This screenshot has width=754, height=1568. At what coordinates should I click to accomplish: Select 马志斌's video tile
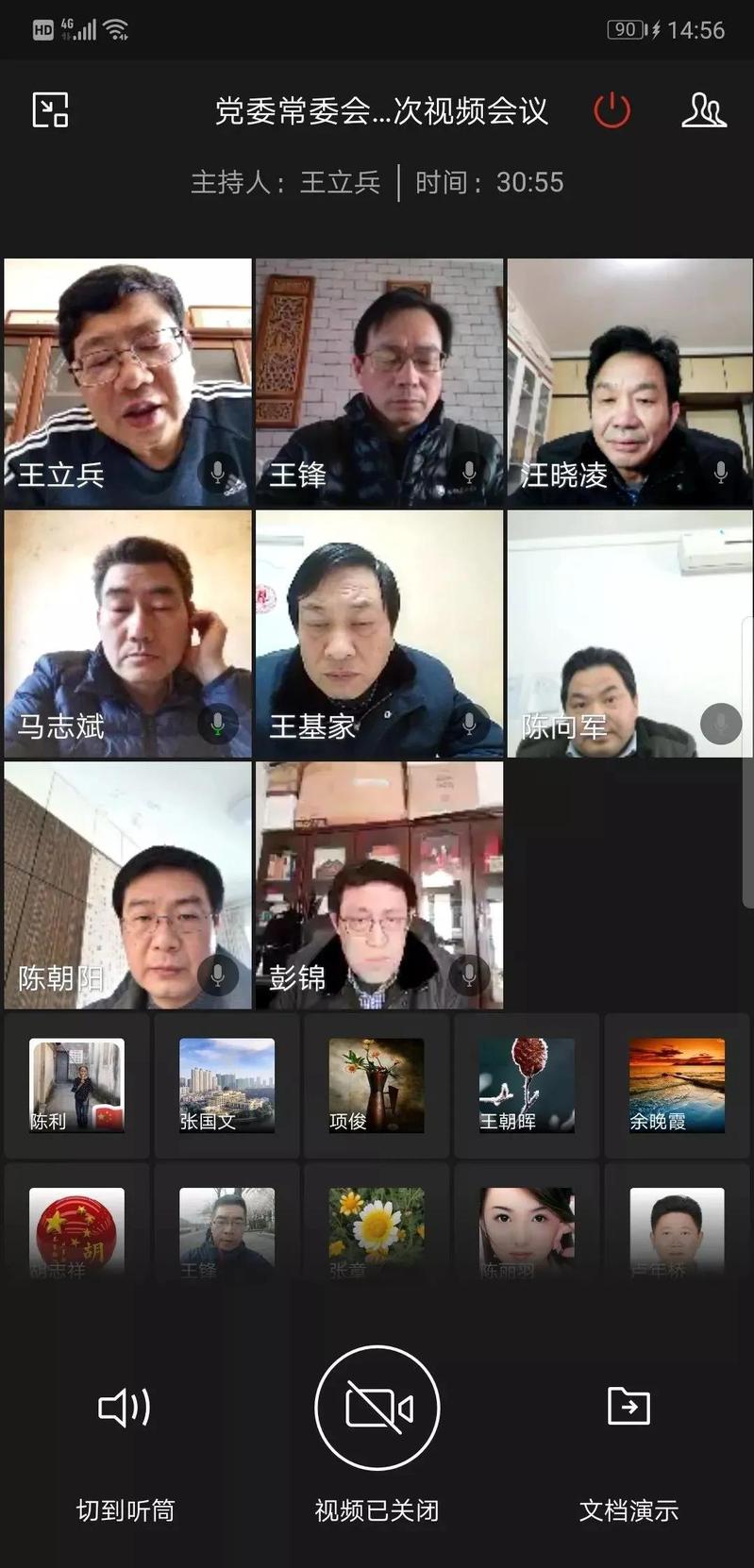pos(127,634)
